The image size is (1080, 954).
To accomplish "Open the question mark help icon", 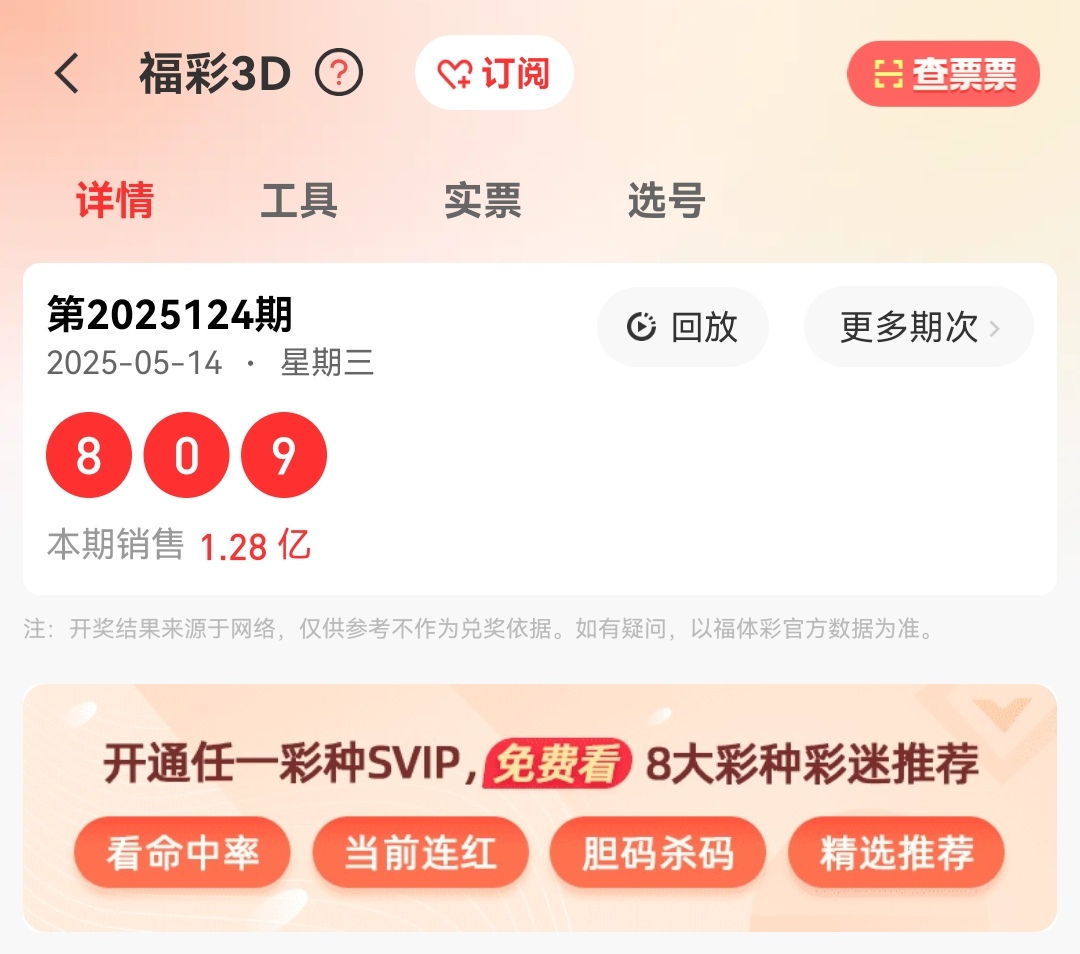I will (339, 73).
